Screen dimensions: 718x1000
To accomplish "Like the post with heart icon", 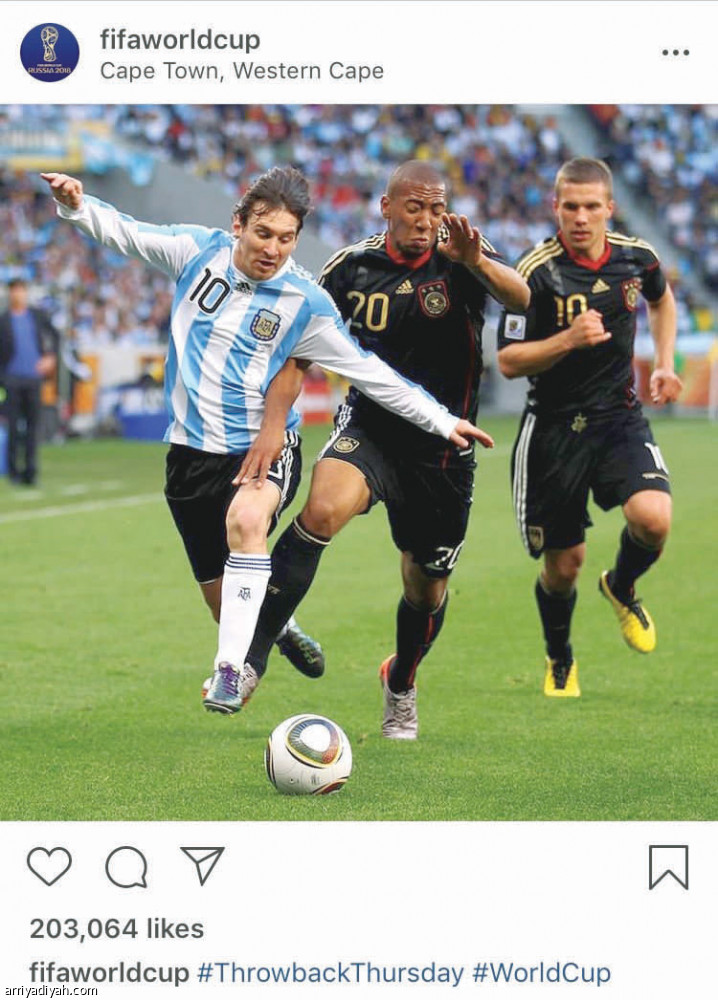I will coord(49,866).
